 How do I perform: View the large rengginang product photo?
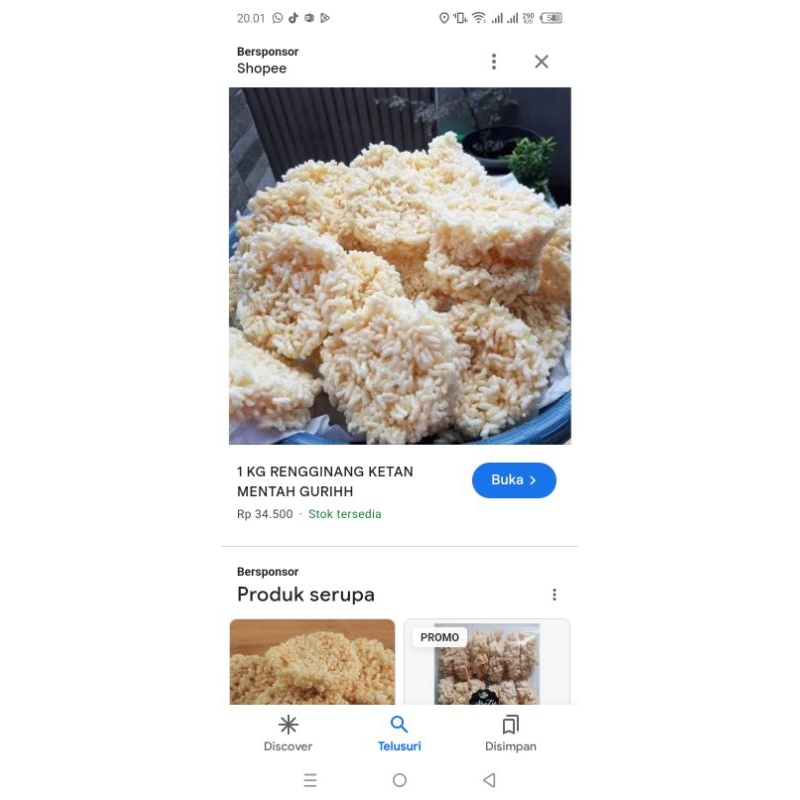[400, 266]
